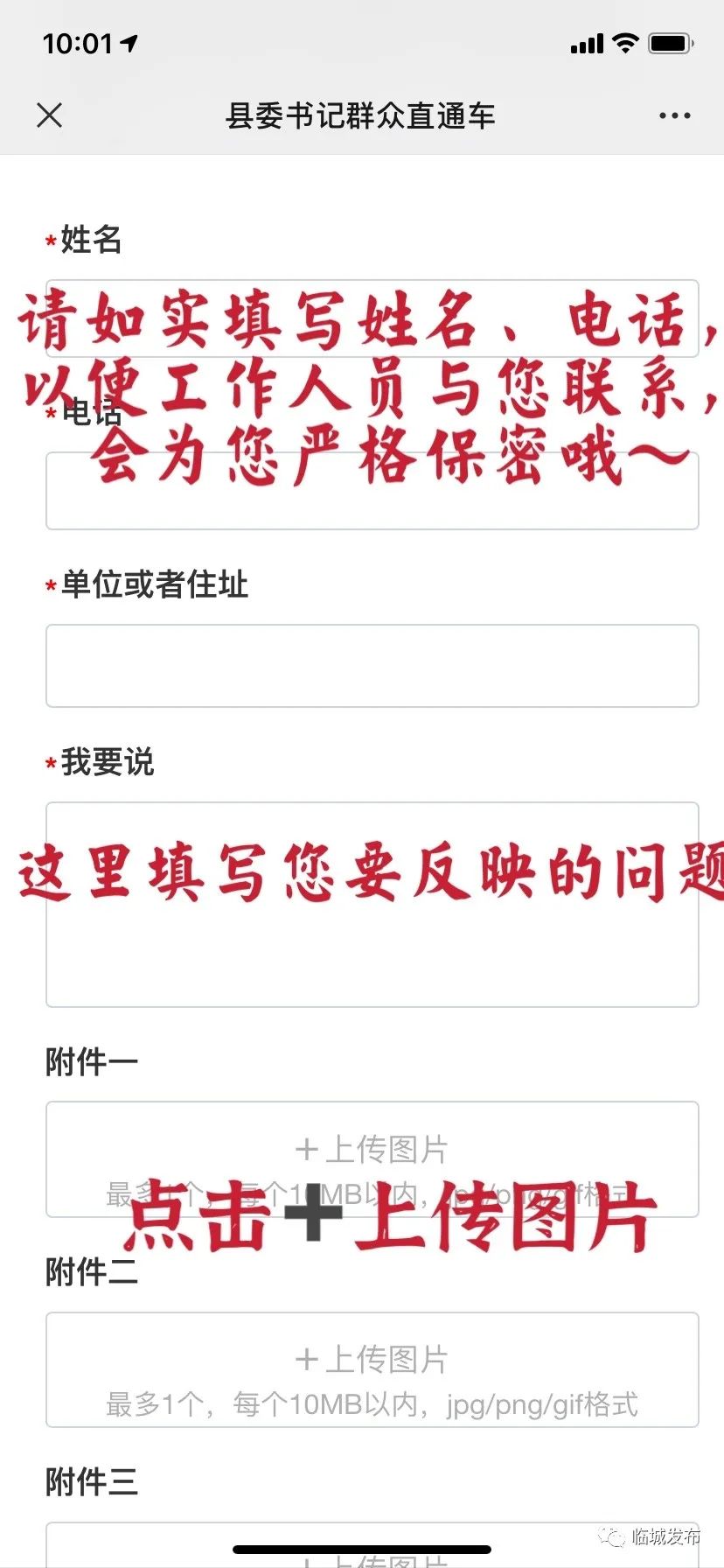Close the form with the X button

pos(50,115)
